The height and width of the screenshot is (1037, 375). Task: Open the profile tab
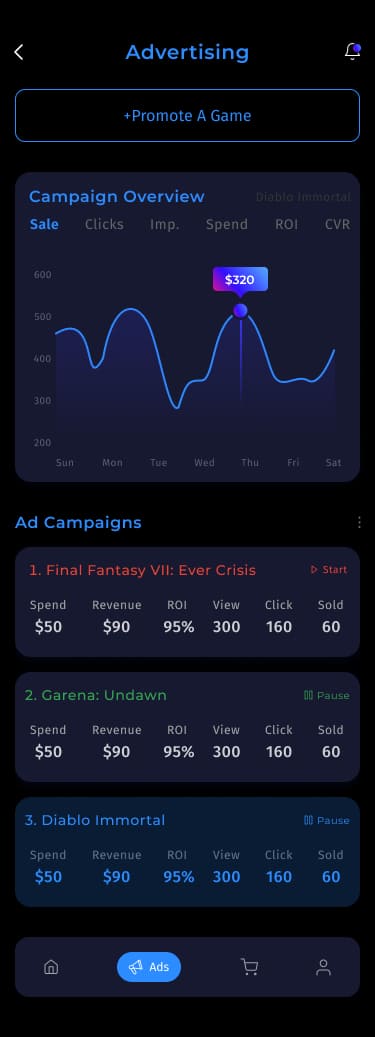(323, 967)
